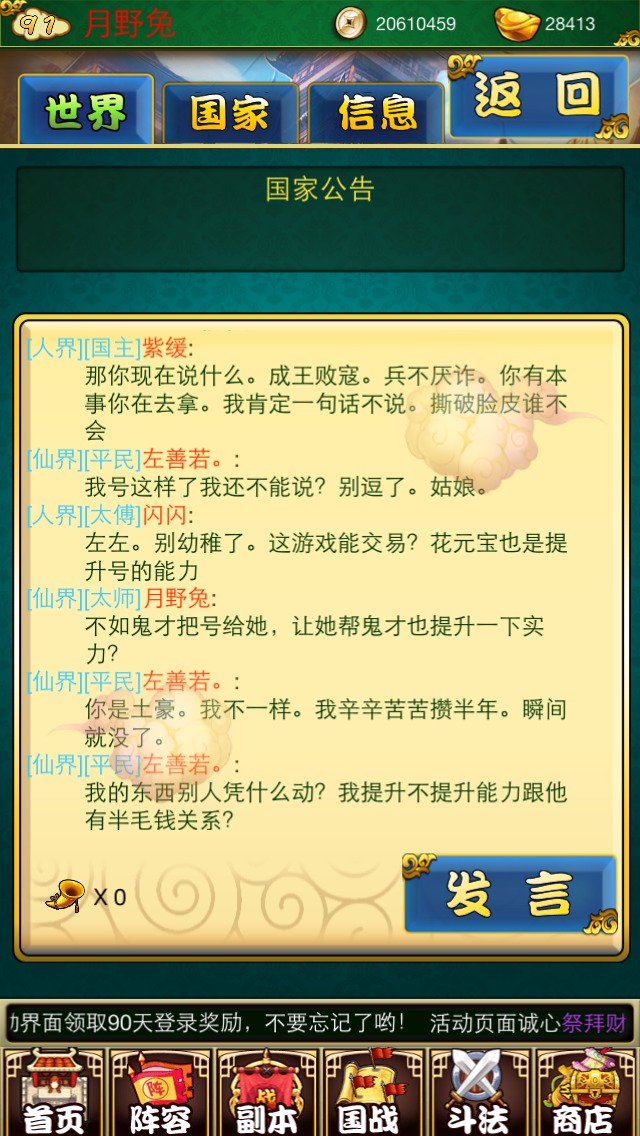Image resolution: width=640 pixels, height=1136 pixels.
Task: Select player name 紫缓 in chat
Action: point(165,348)
